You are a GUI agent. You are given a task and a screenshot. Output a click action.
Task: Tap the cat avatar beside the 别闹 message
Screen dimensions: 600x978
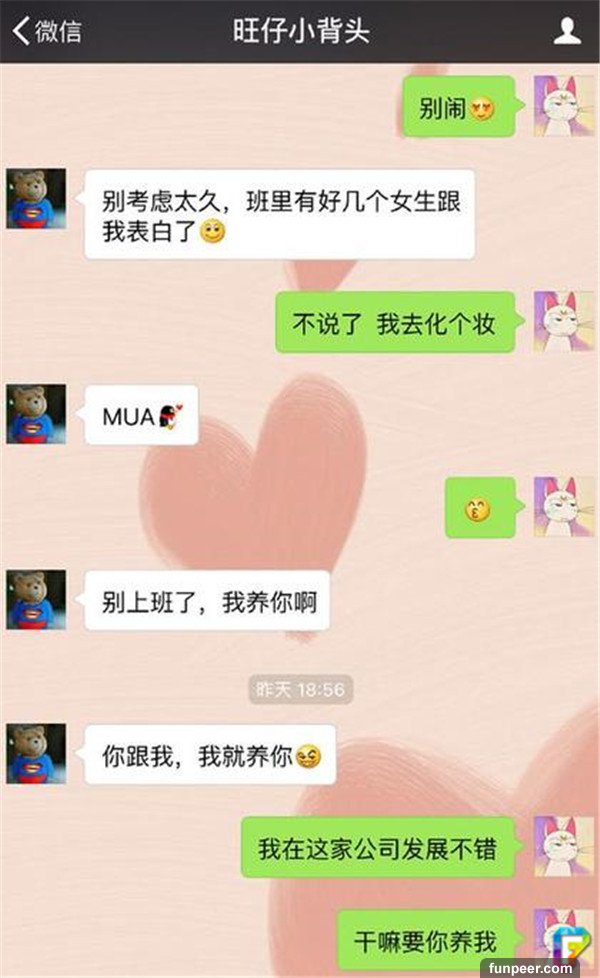point(563,106)
